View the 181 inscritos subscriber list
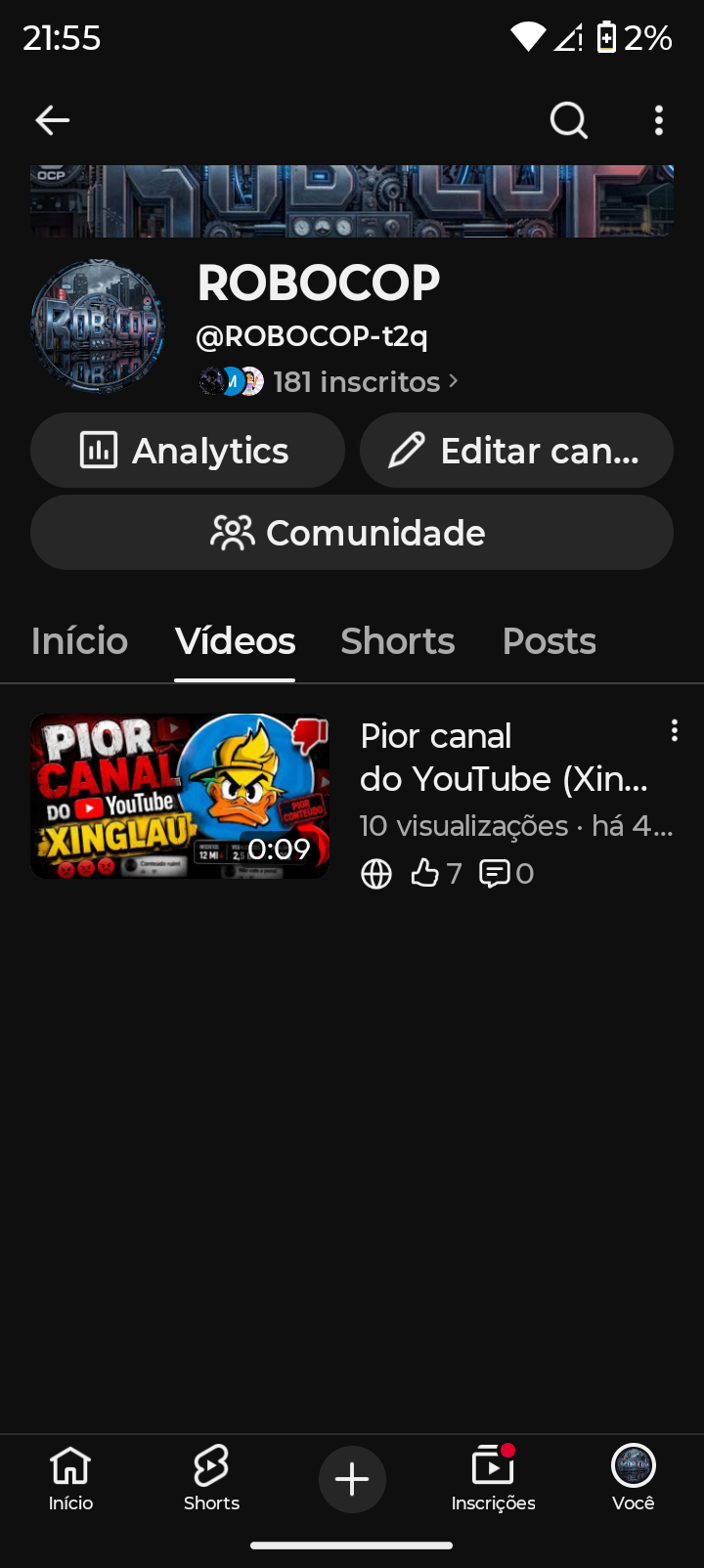The image size is (704, 1568). click(329, 381)
